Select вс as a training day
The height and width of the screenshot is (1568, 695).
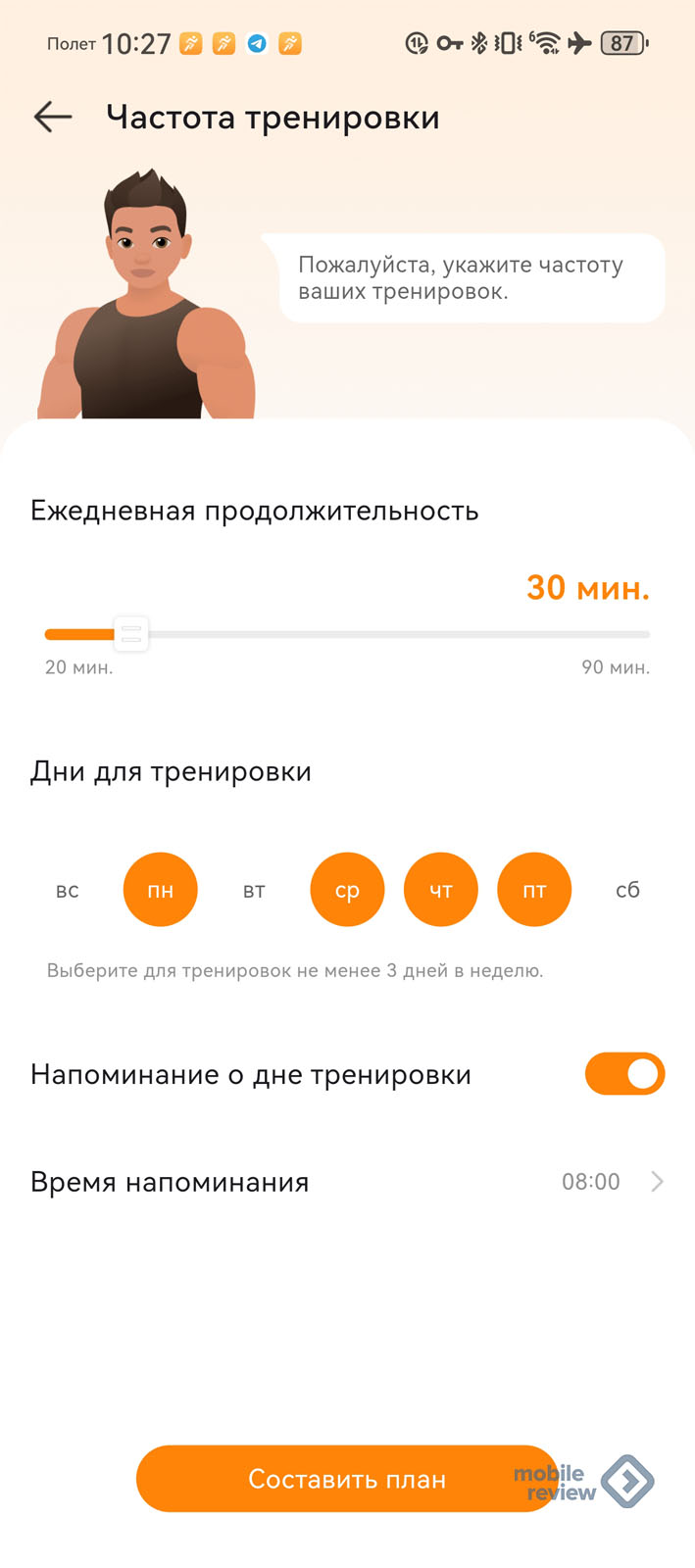[x=67, y=890]
